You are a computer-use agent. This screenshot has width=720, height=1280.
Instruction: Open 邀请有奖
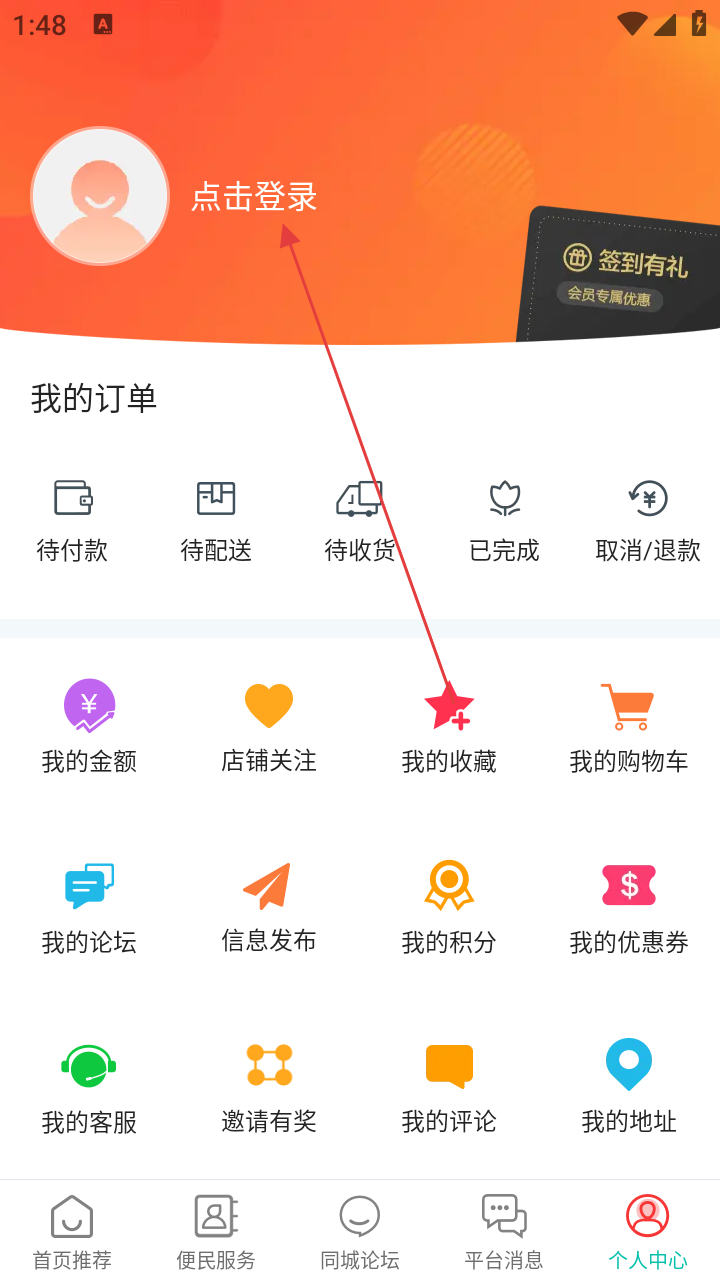tap(269, 1088)
